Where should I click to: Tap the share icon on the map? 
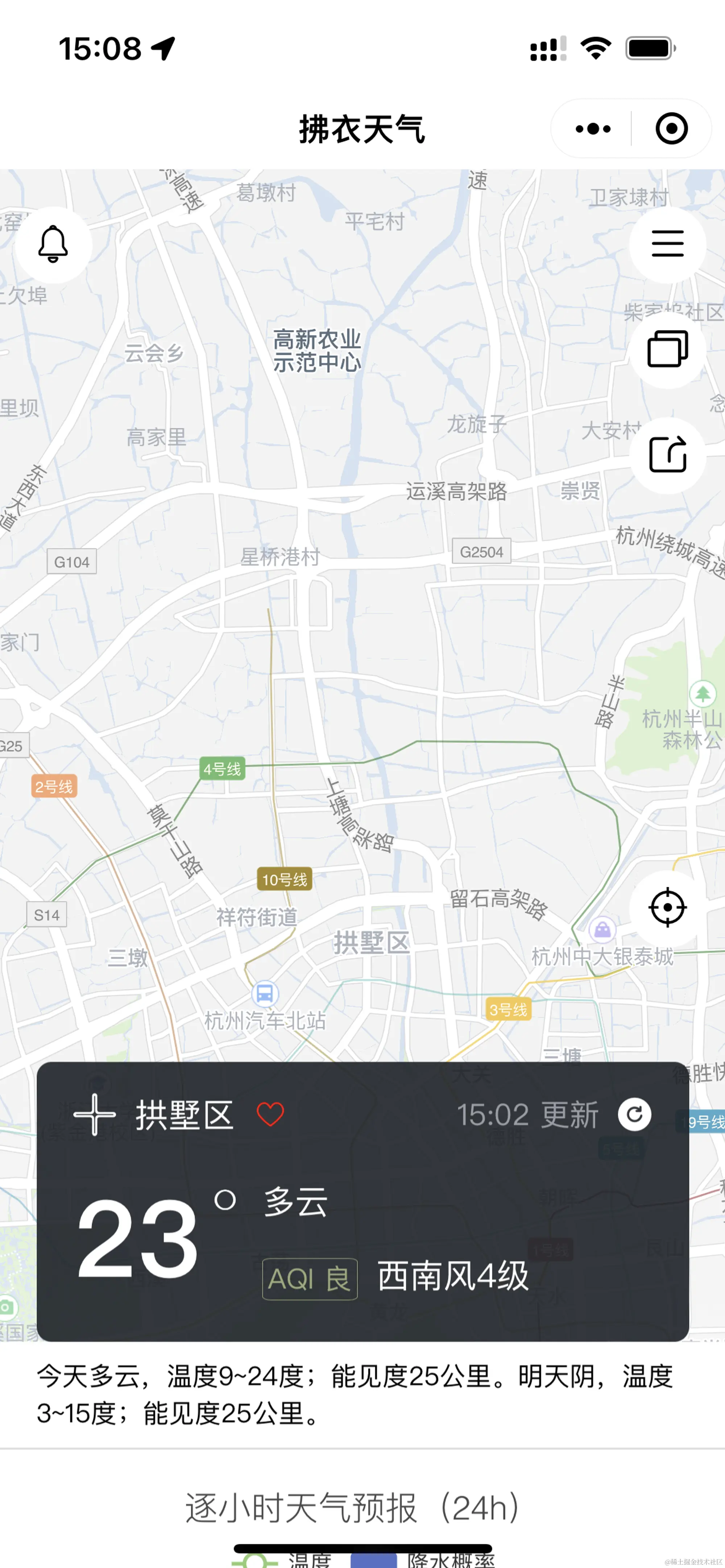(668, 455)
